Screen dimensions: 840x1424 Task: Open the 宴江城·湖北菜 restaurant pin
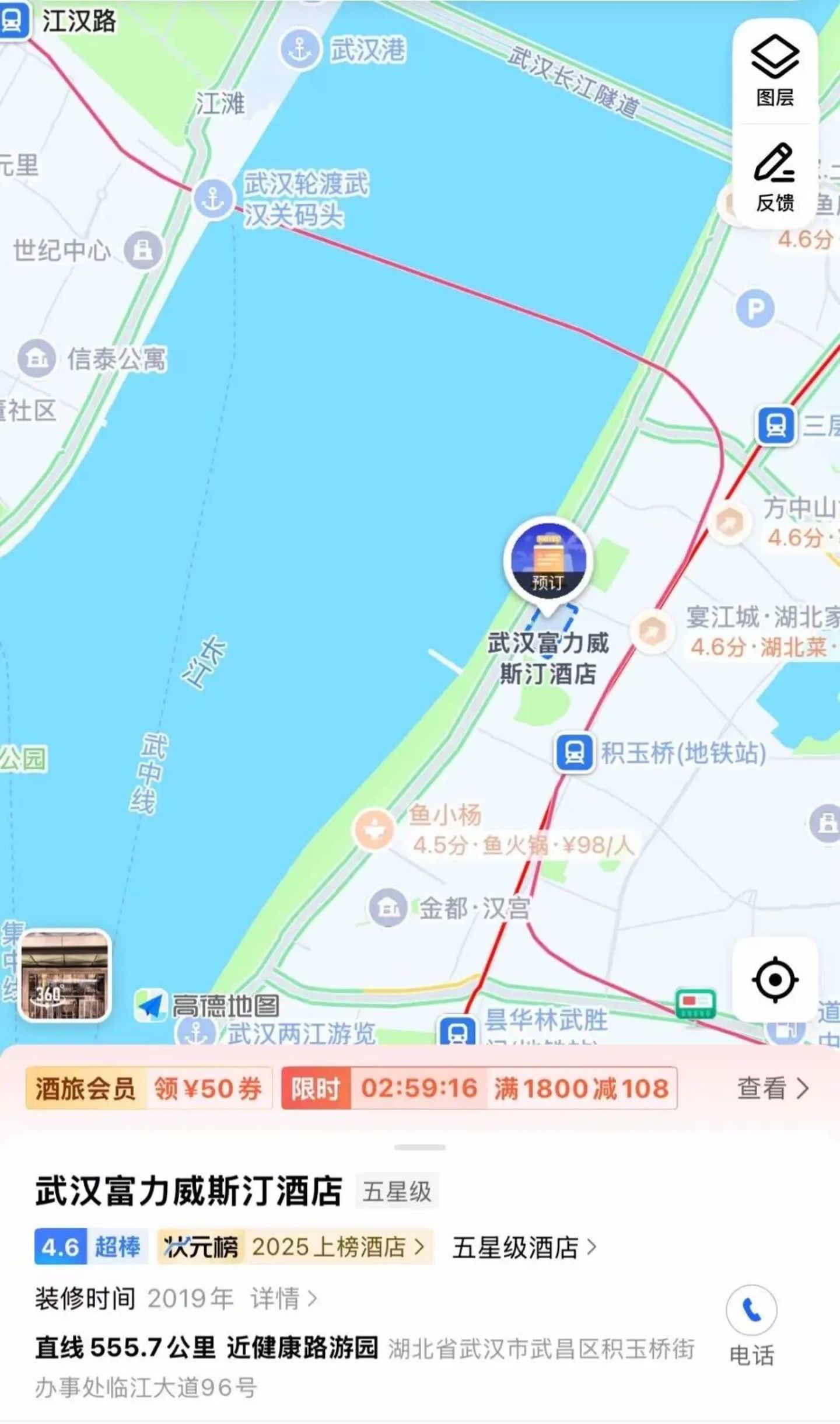pos(652,631)
